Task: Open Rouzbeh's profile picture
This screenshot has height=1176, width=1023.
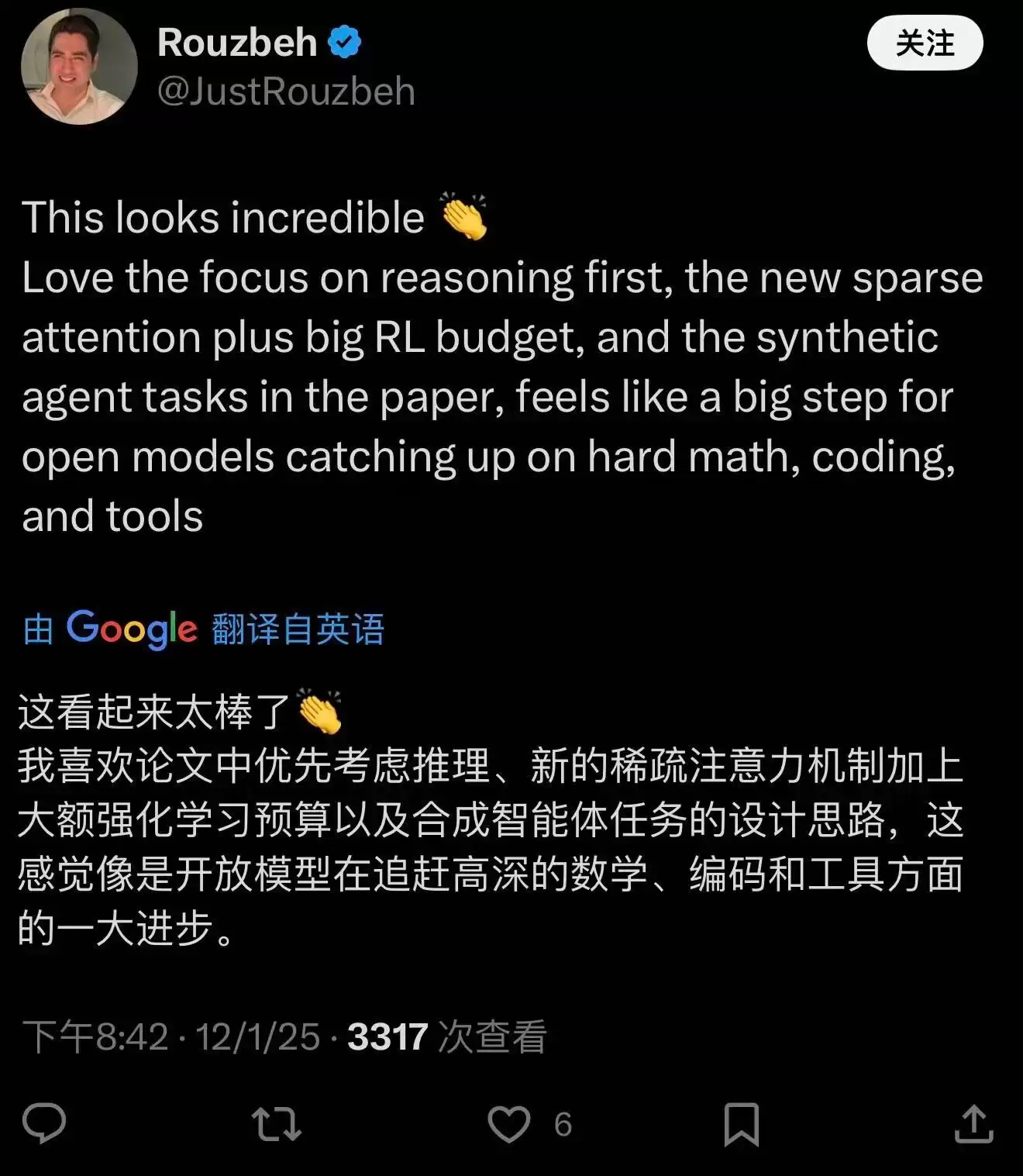Action: coord(79,67)
